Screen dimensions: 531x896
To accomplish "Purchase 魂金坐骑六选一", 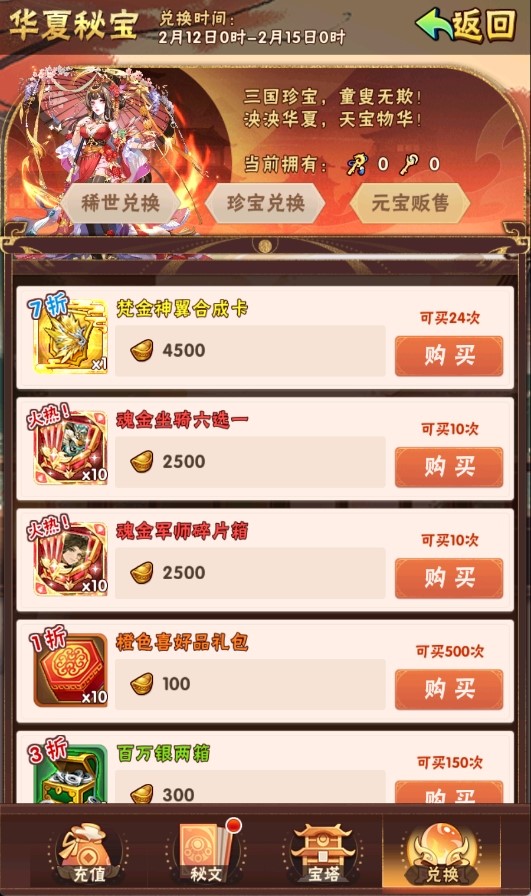I will tap(449, 467).
